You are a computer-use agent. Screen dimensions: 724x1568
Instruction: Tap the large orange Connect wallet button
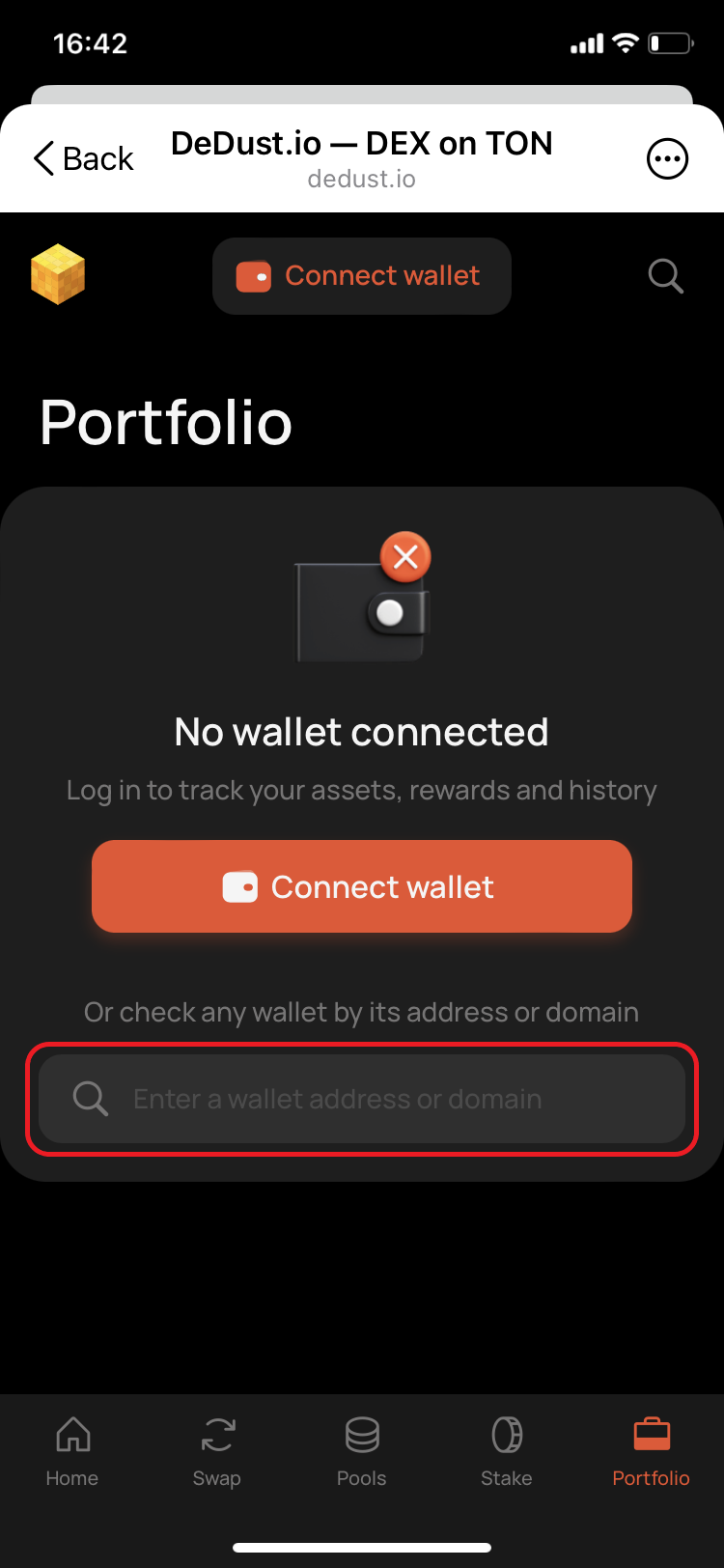(362, 886)
